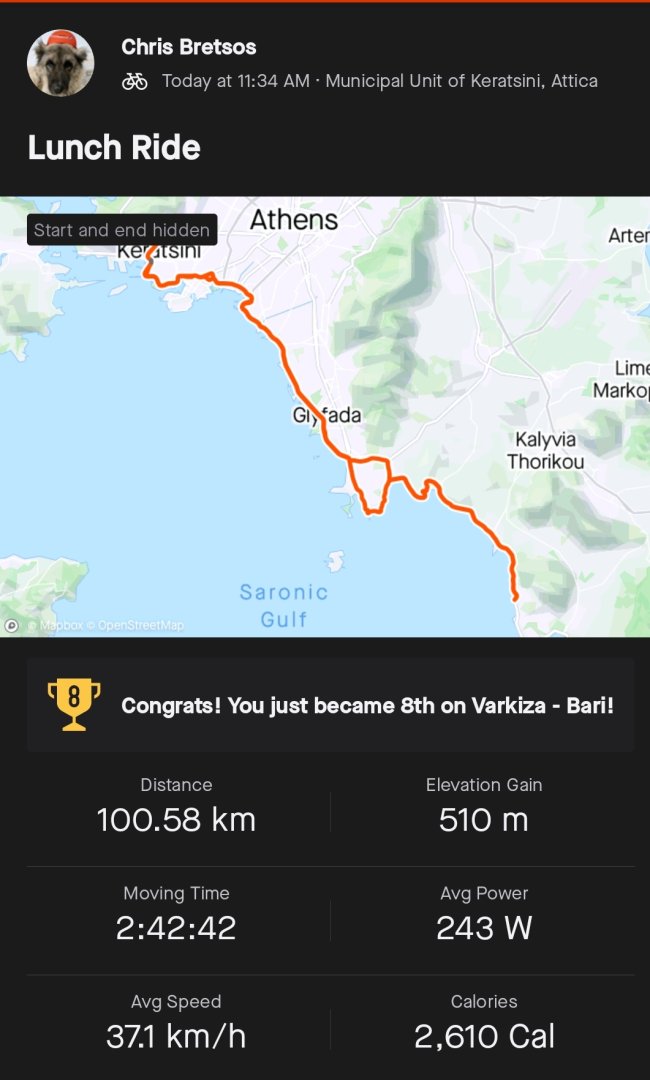650x1080 pixels.
Task: Open the Varkiza - Bari achievement banner
Action: tap(330, 705)
